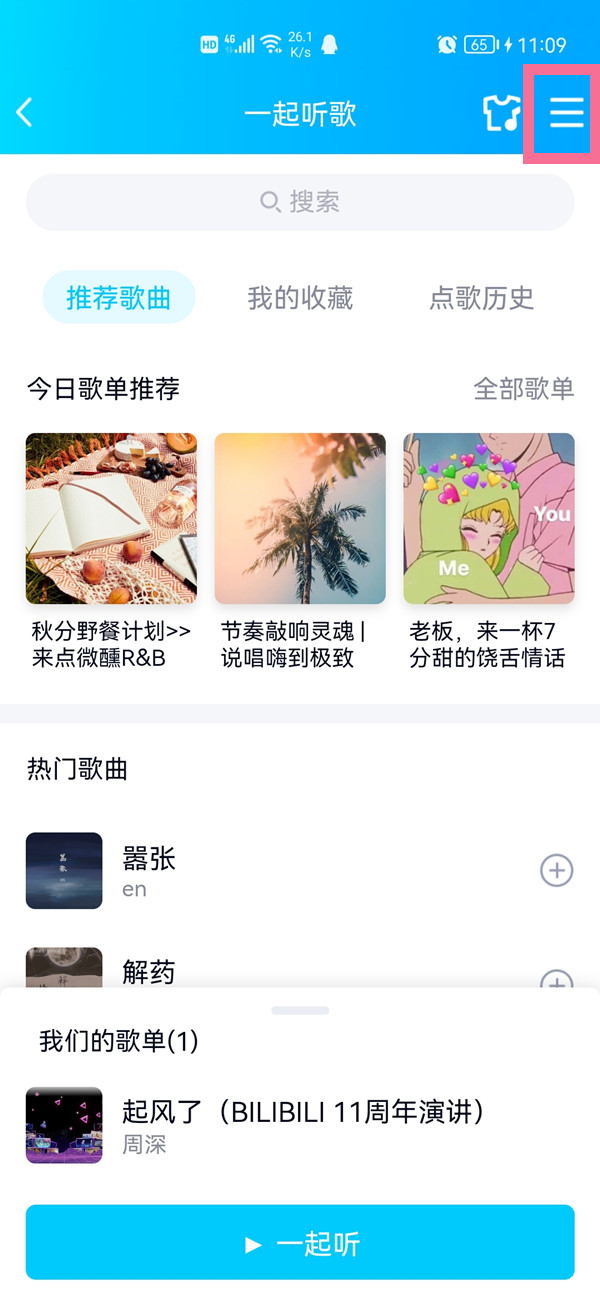Screen dimensions: 600x1300
Task: Open the 老板，来一杯7分甜的饶舌情话 playlist
Action: [489, 551]
